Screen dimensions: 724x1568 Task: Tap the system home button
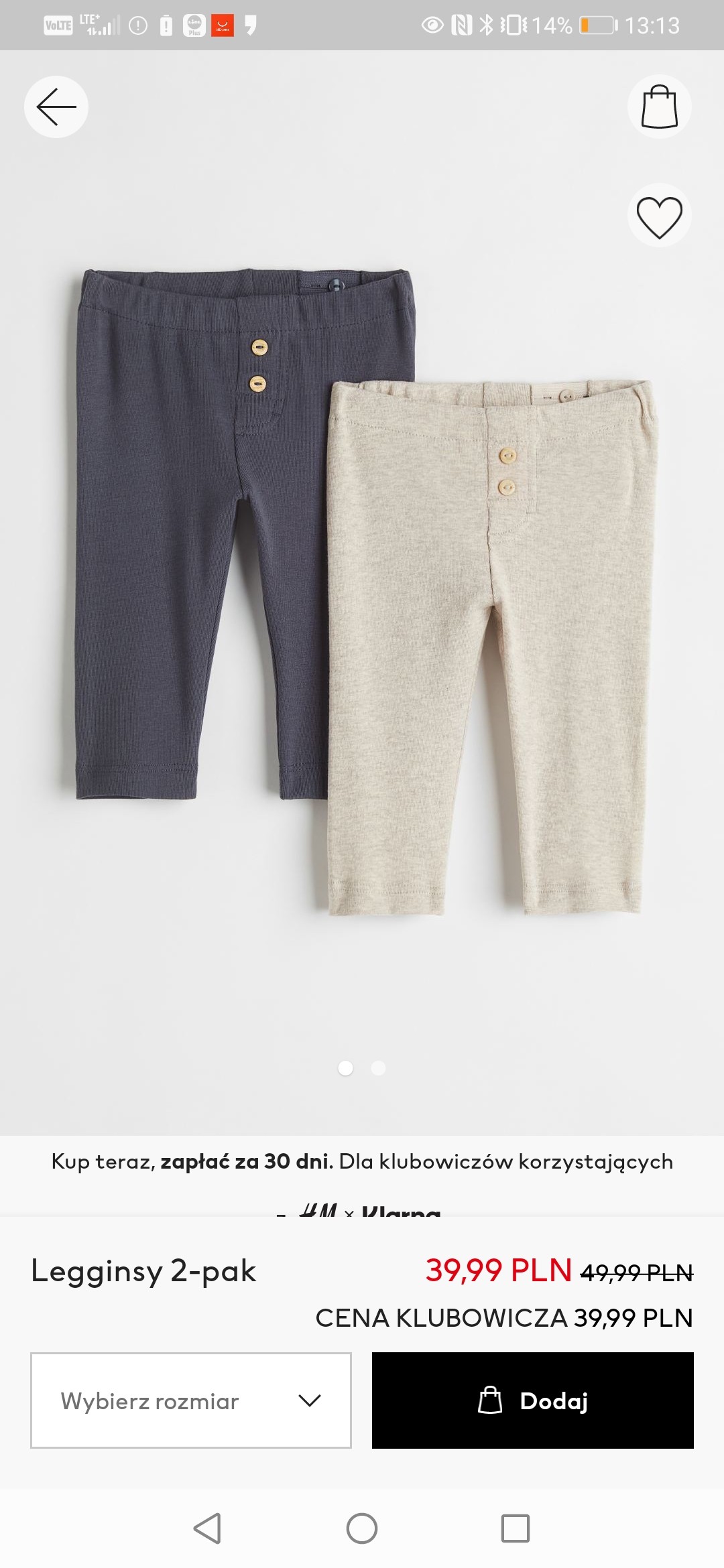pyautogui.click(x=362, y=1528)
